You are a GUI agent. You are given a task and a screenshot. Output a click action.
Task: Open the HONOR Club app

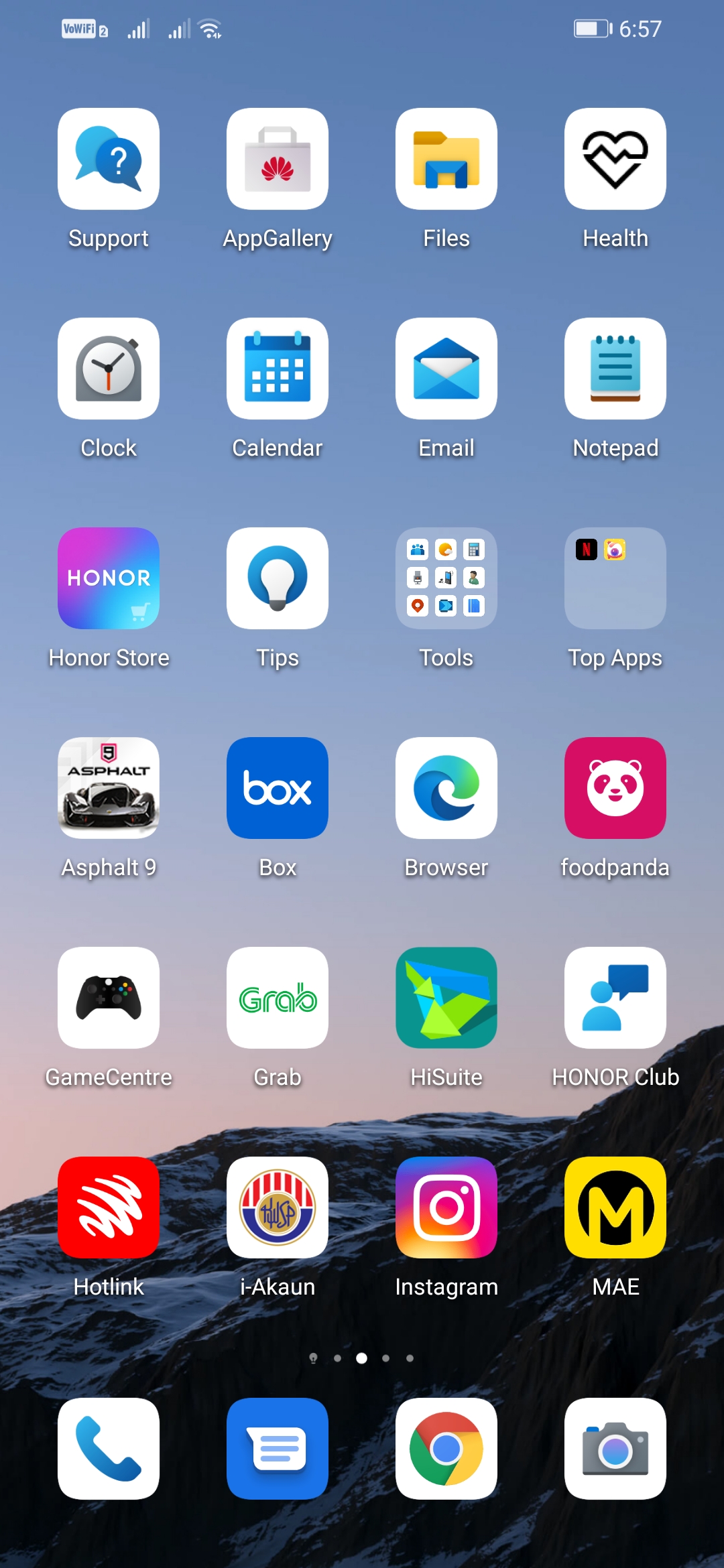pyautogui.click(x=614, y=998)
